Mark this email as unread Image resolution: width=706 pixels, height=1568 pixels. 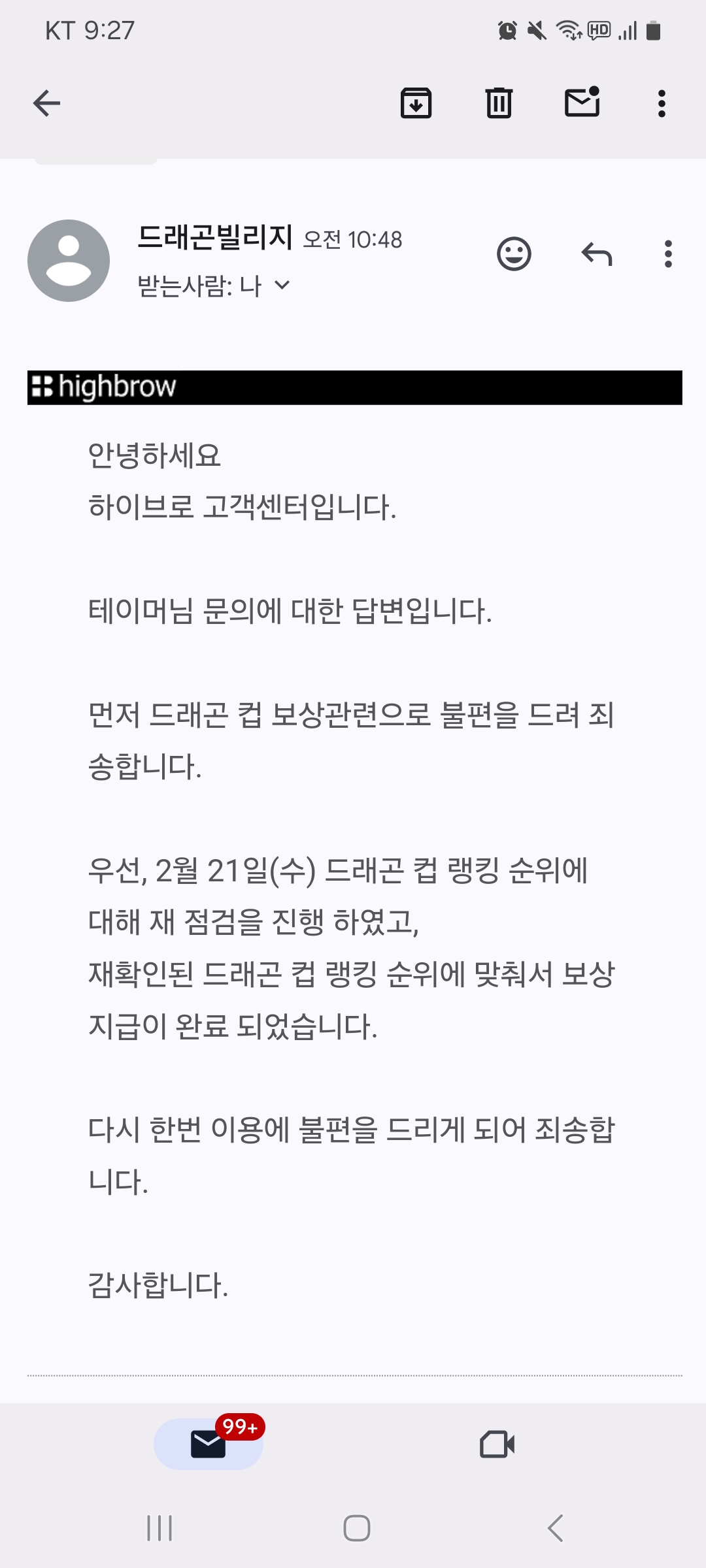click(582, 102)
